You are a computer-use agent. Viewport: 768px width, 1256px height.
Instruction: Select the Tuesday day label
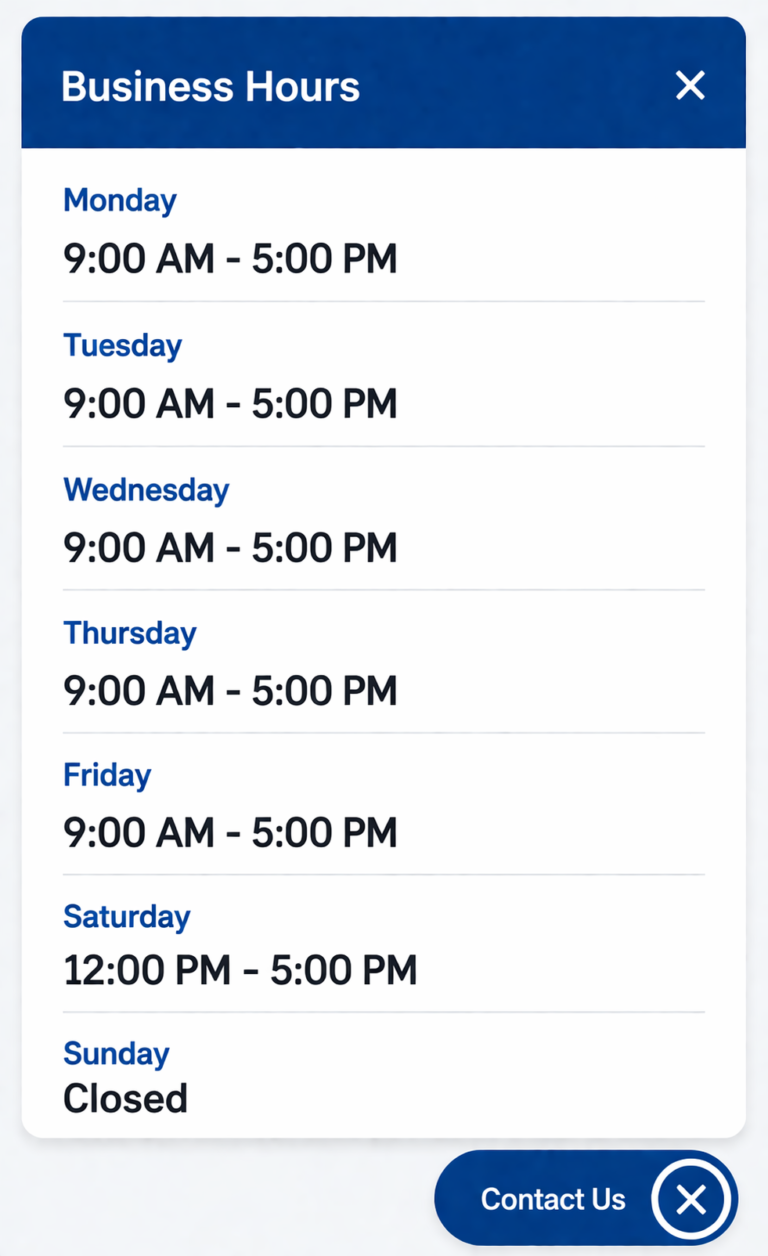[122, 346]
